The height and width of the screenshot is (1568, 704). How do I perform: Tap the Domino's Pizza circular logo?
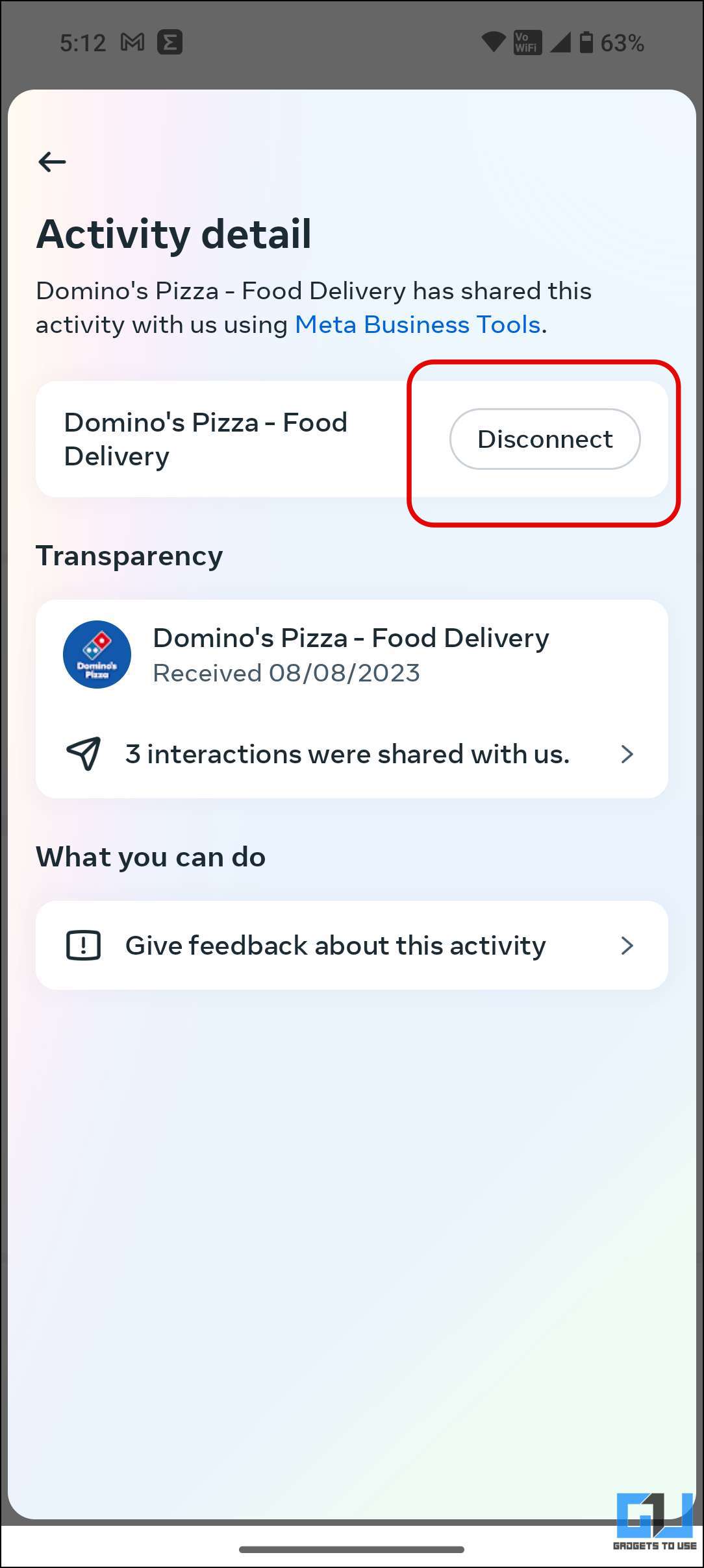[x=96, y=655]
